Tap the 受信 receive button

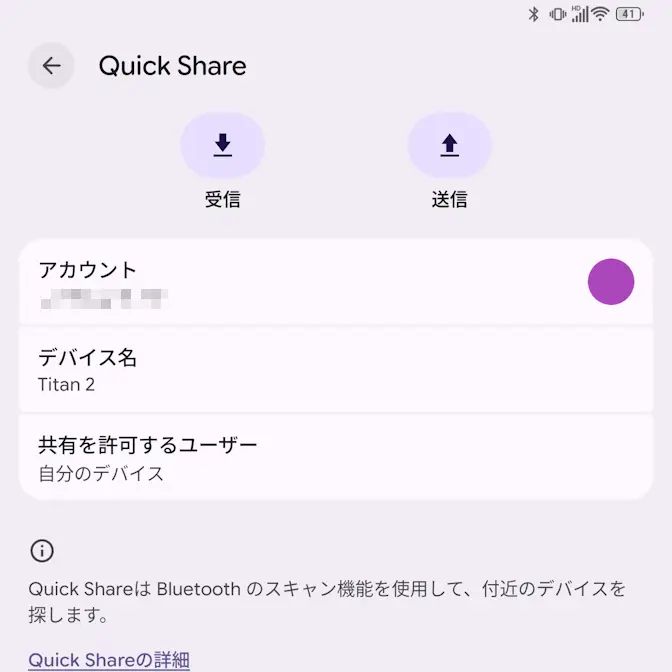click(222, 146)
